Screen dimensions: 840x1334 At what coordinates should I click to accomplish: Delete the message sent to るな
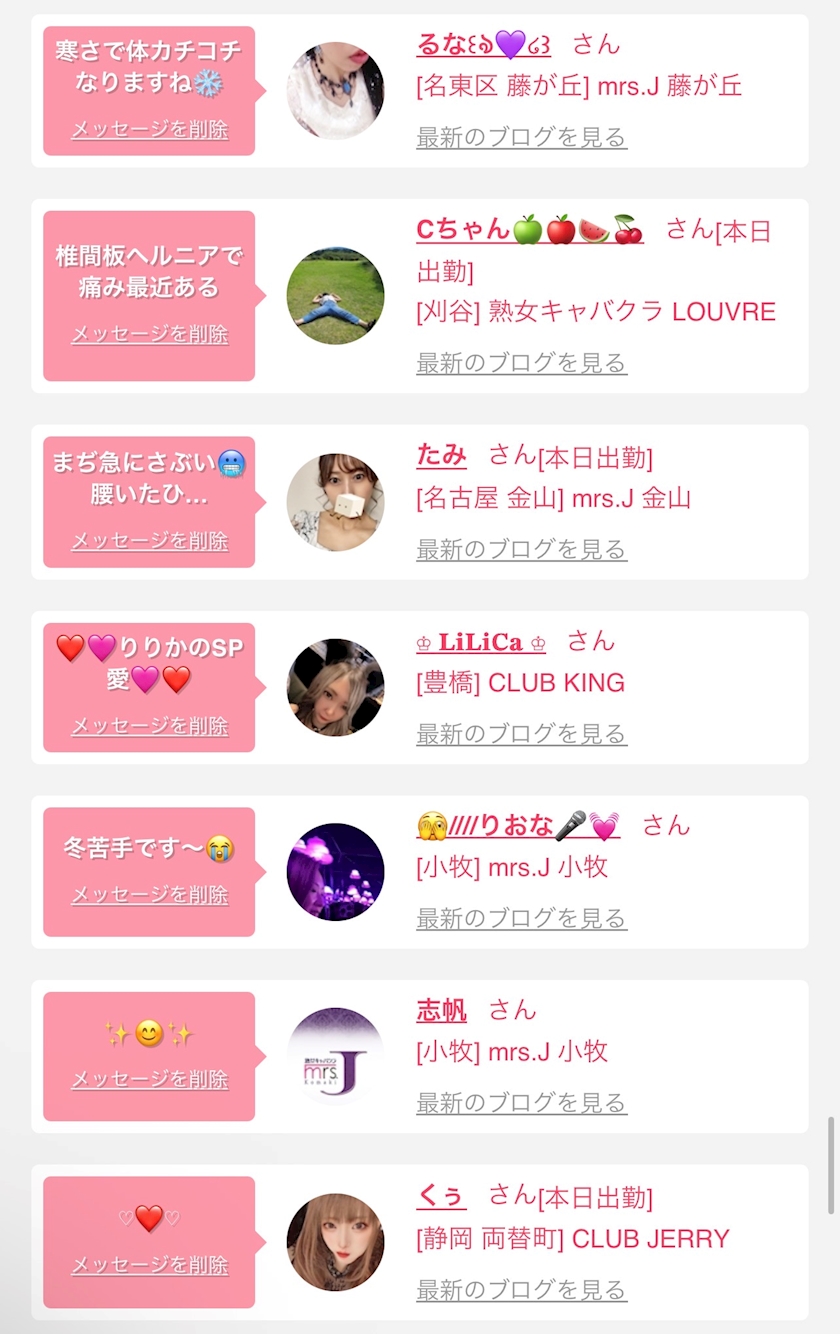tap(150, 130)
